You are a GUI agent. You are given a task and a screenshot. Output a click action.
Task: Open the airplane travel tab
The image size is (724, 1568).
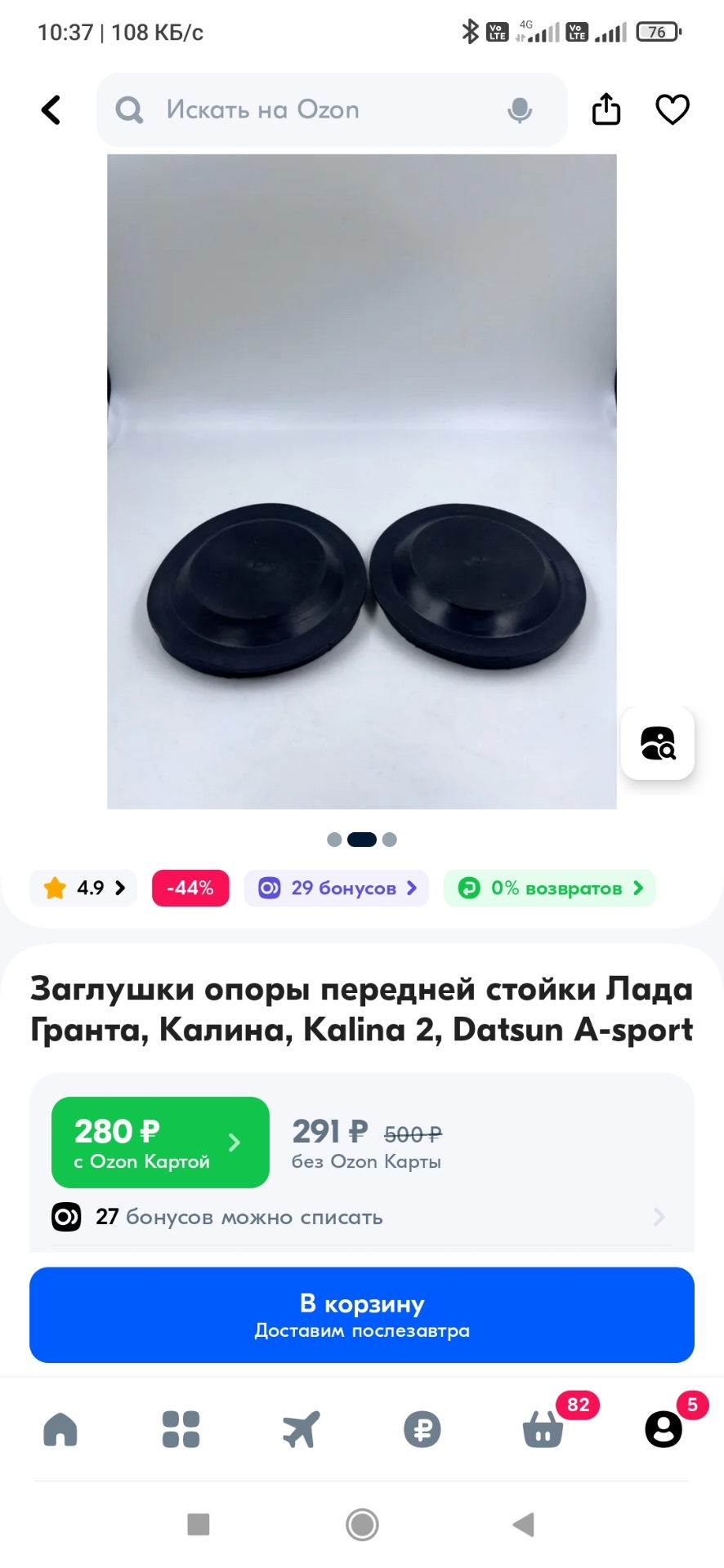click(302, 1429)
